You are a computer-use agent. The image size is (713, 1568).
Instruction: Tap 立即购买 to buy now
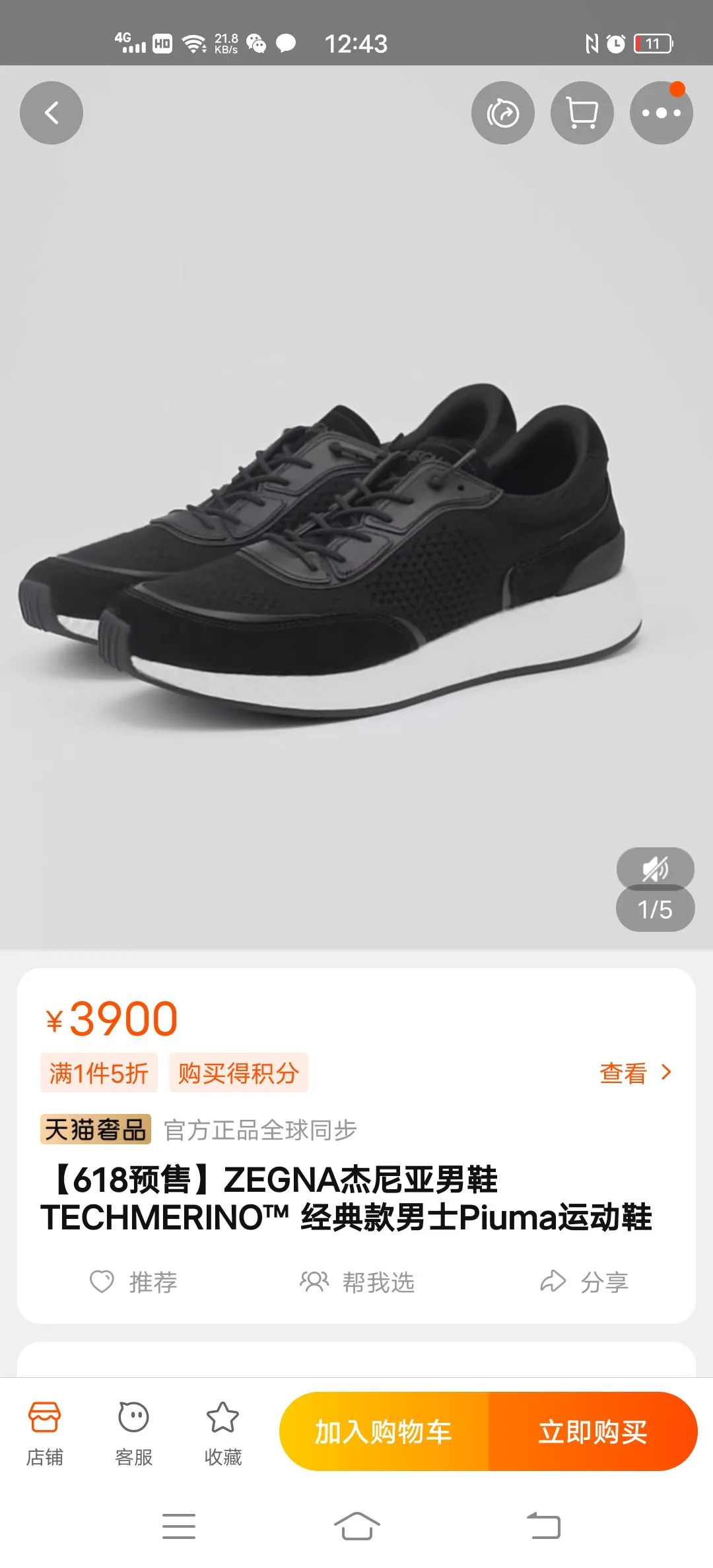coord(593,1431)
